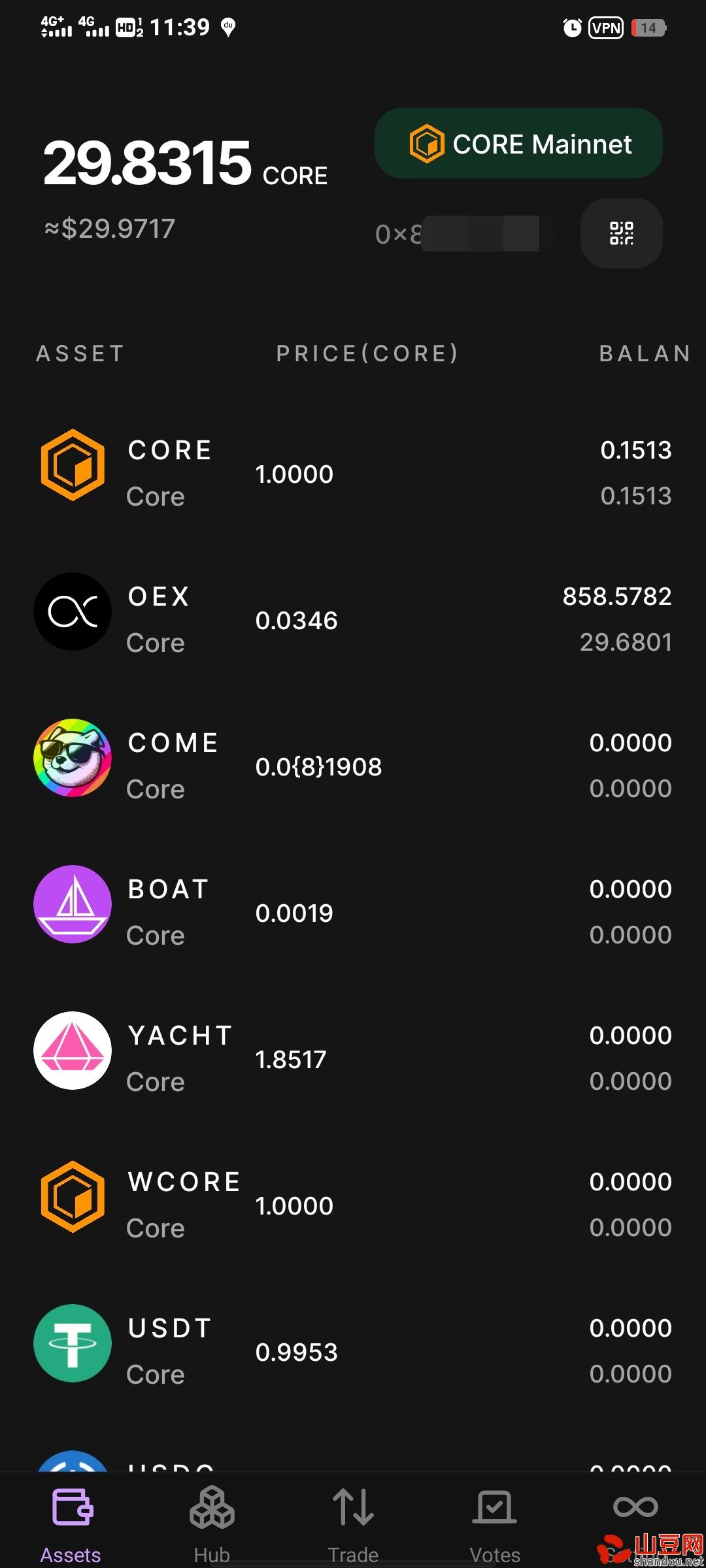Open the CORE Mainnet network selector
Image resolution: width=706 pixels, height=1568 pixels.
tap(518, 143)
